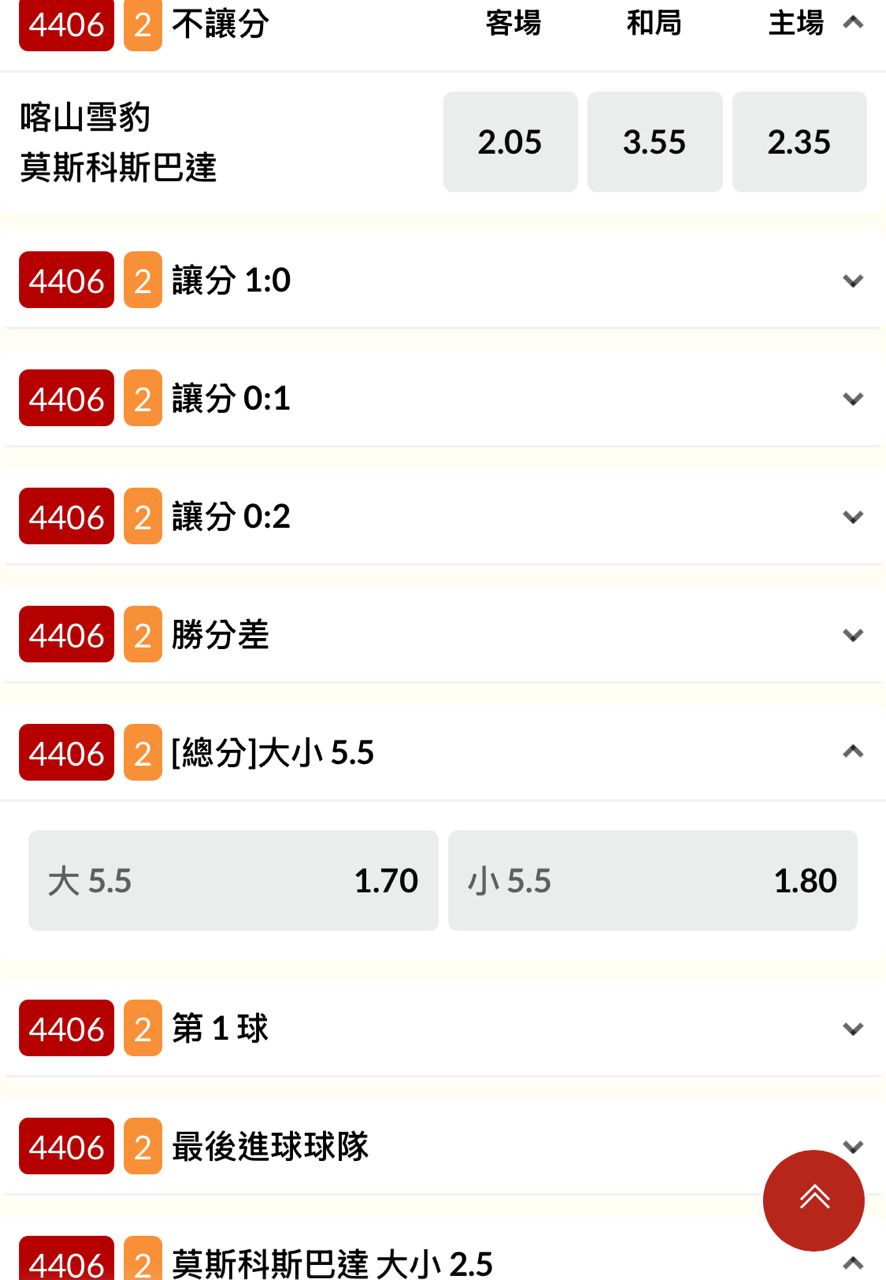886x1280 pixels.
Task: Select away win odds 2.05
Action: coord(510,142)
